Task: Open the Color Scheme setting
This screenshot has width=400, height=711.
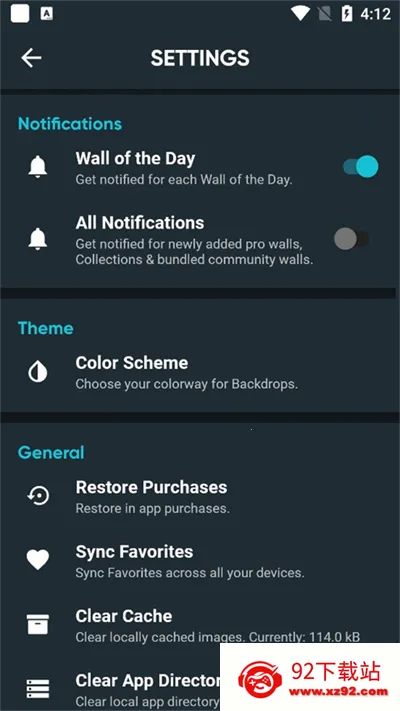Action: coord(200,372)
